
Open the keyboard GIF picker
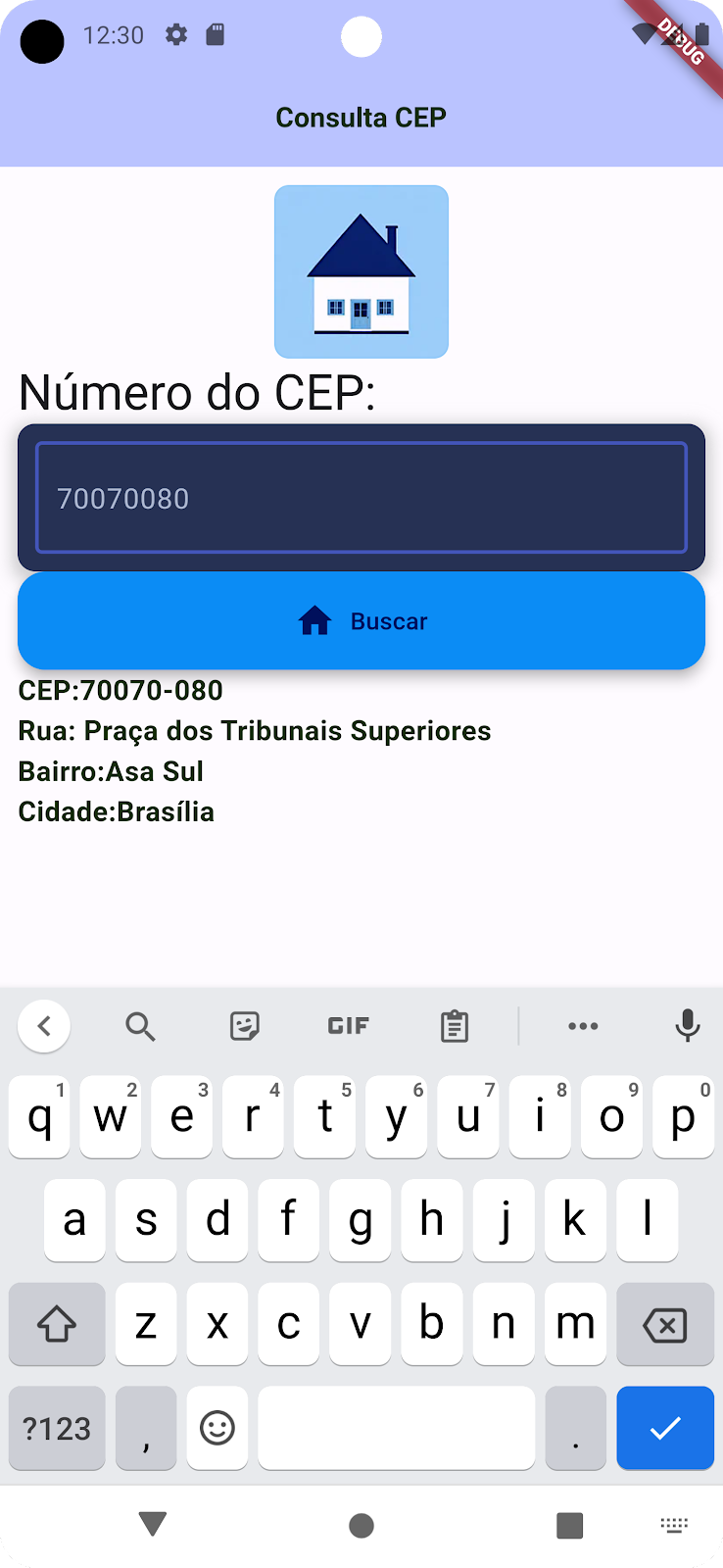tap(349, 1026)
